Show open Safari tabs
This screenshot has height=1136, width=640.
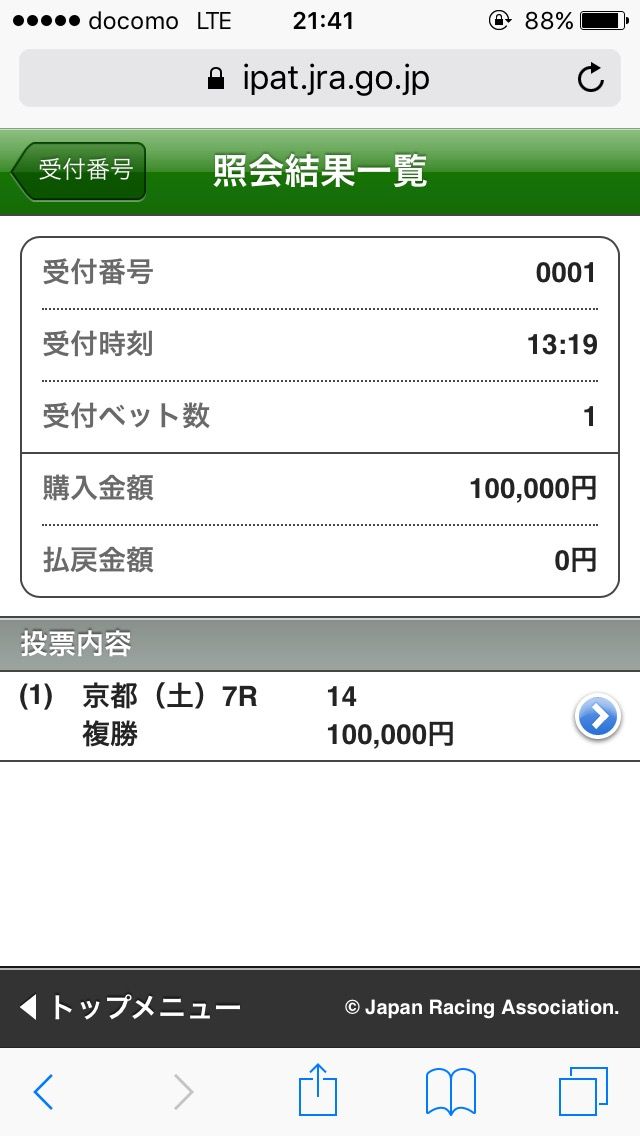click(582, 1092)
